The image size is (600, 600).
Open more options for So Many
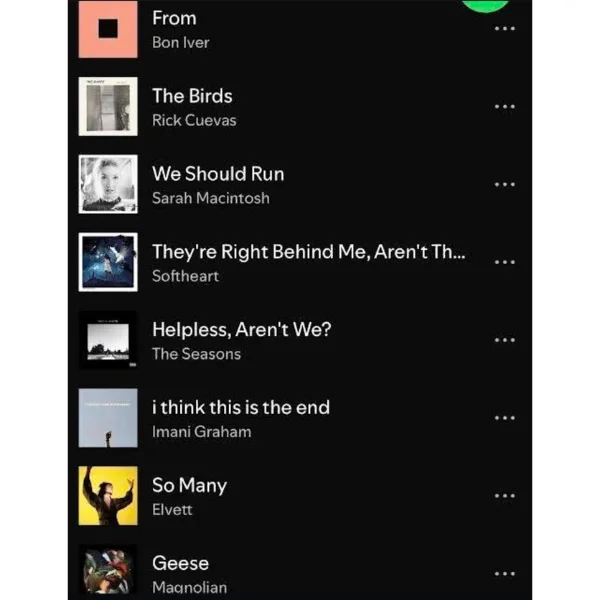(505, 496)
